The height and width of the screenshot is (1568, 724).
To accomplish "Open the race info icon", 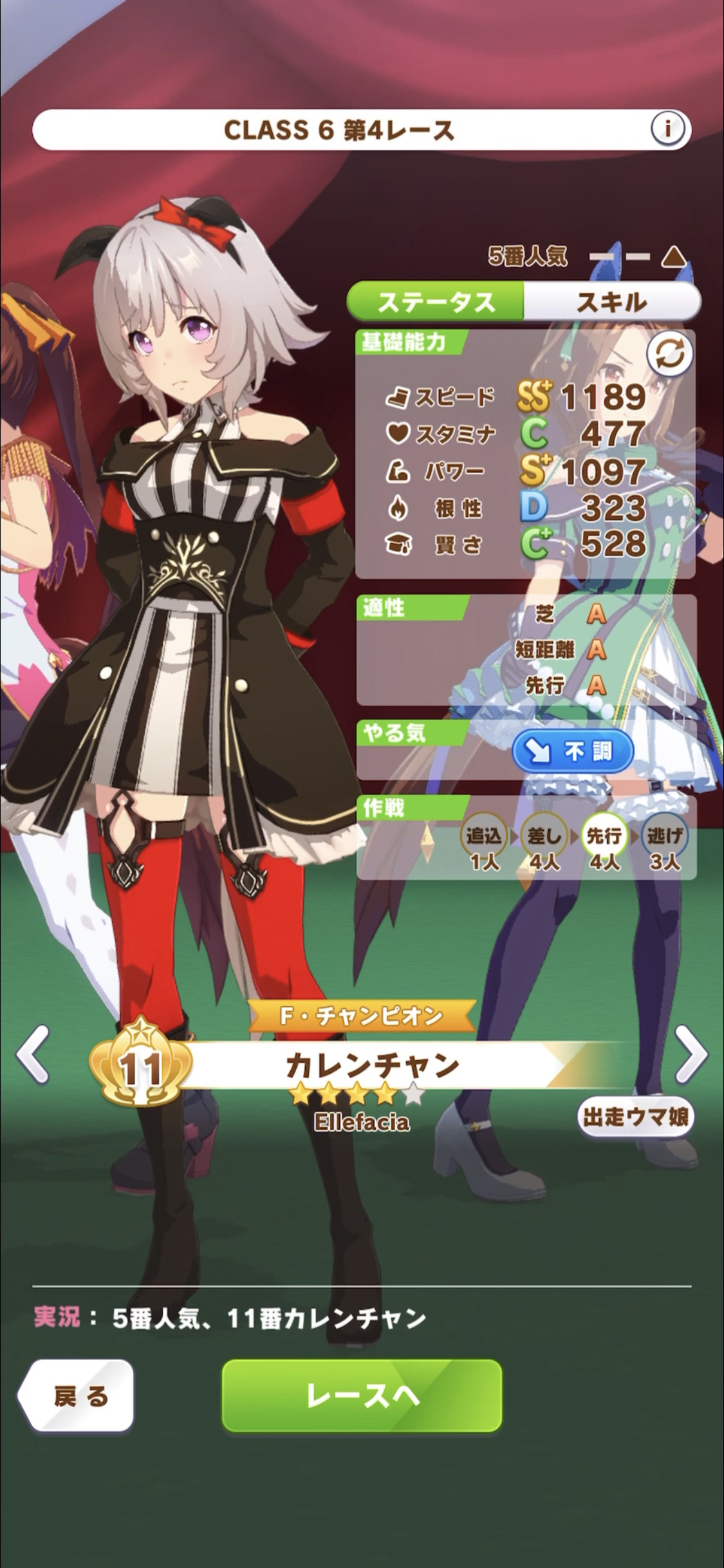I will pos(667,129).
